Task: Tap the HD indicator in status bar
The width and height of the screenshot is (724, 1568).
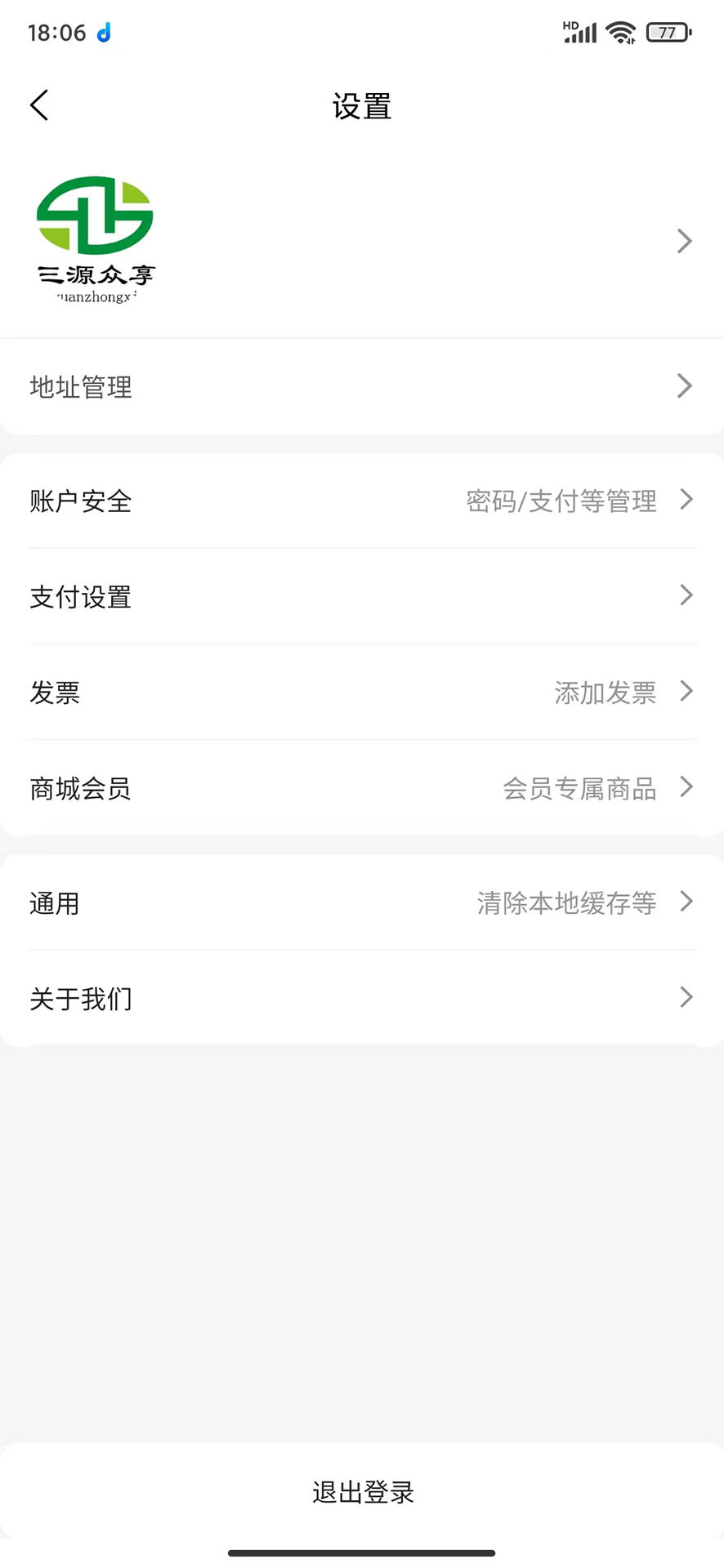Action: tap(570, 22)
